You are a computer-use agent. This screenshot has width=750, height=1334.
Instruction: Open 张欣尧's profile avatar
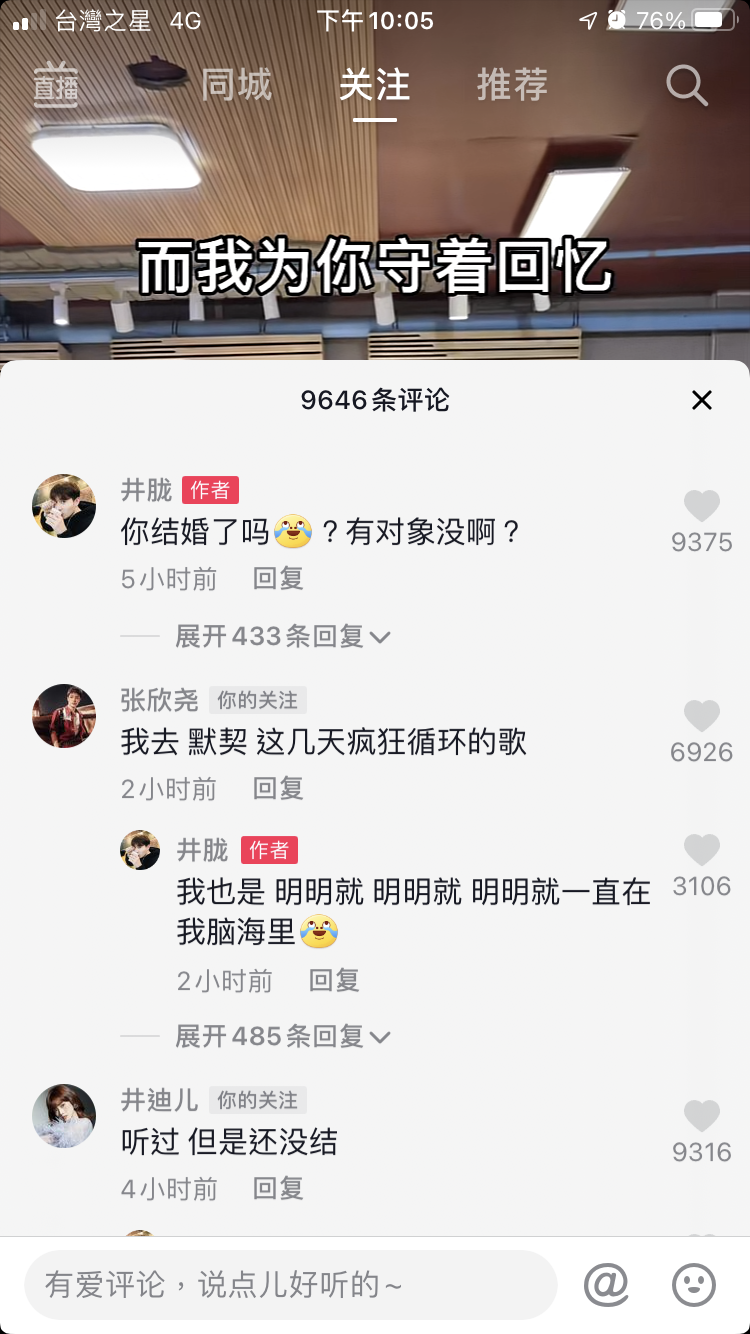(64, 716)
